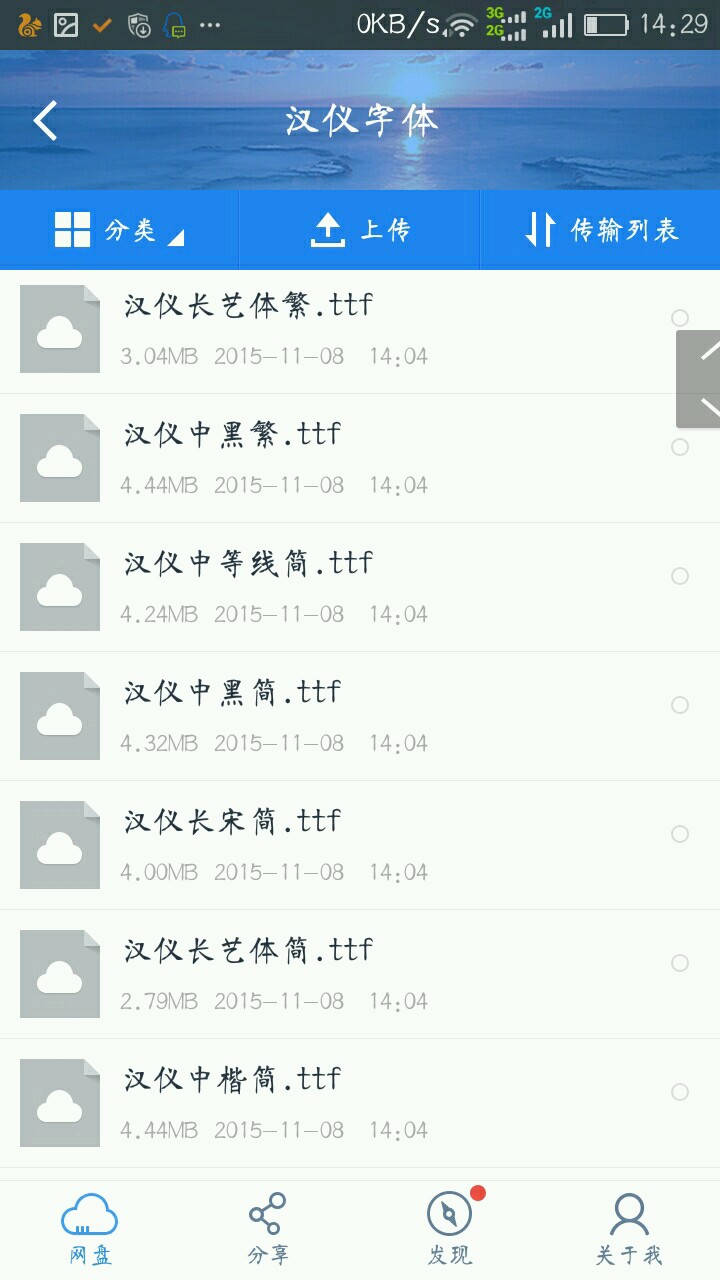Open the 传输列表 transfer list
720x1280 pixels.
tap(601, 230)
